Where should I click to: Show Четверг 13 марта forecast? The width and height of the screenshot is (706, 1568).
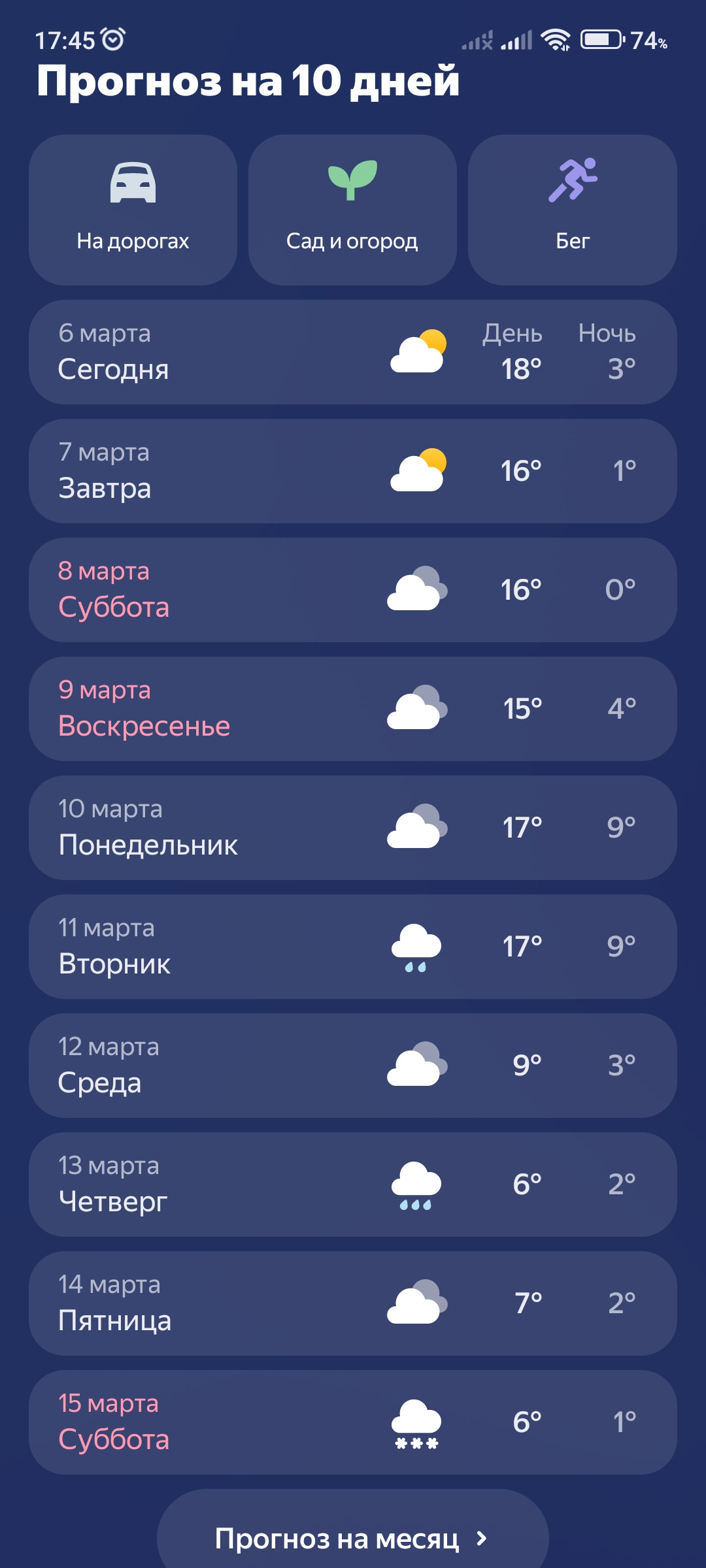352,1184
